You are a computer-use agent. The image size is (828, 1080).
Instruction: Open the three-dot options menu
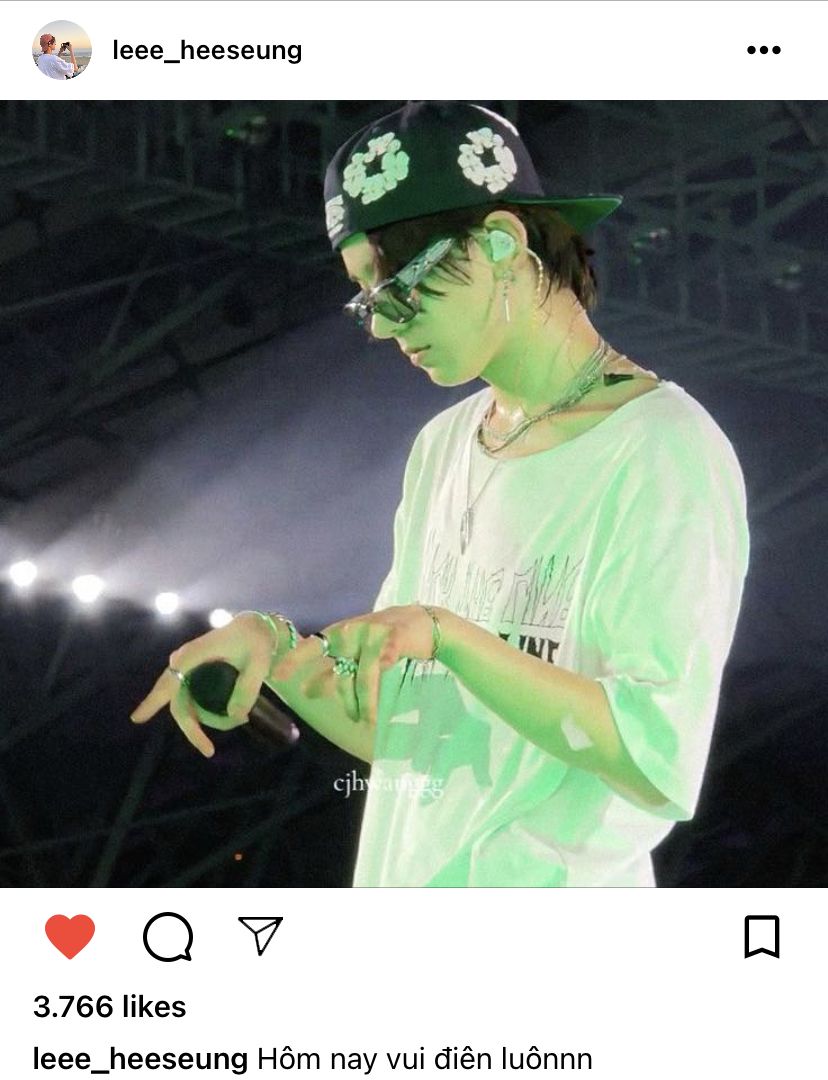coord(763,50)
